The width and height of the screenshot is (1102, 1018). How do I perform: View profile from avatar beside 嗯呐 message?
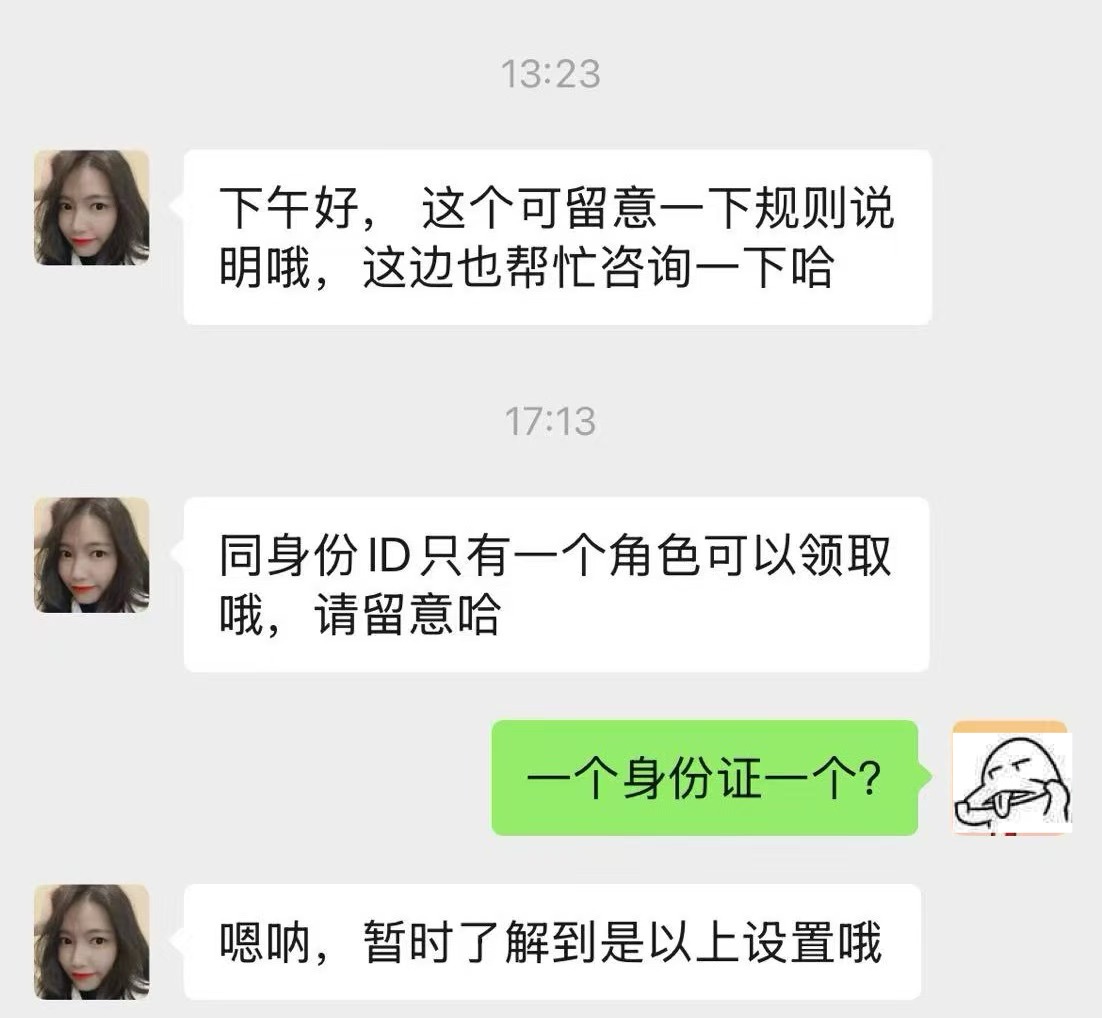91,942
